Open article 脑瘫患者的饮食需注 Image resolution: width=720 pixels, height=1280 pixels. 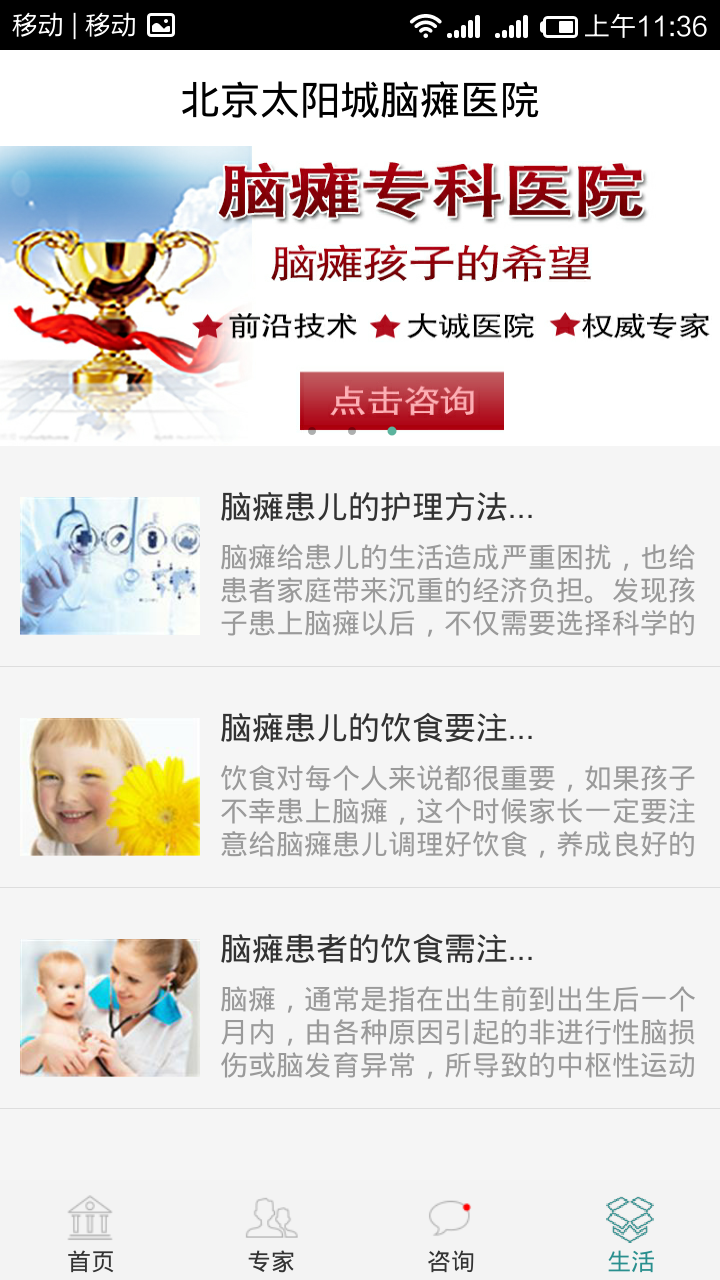(x=360, y=1007)
